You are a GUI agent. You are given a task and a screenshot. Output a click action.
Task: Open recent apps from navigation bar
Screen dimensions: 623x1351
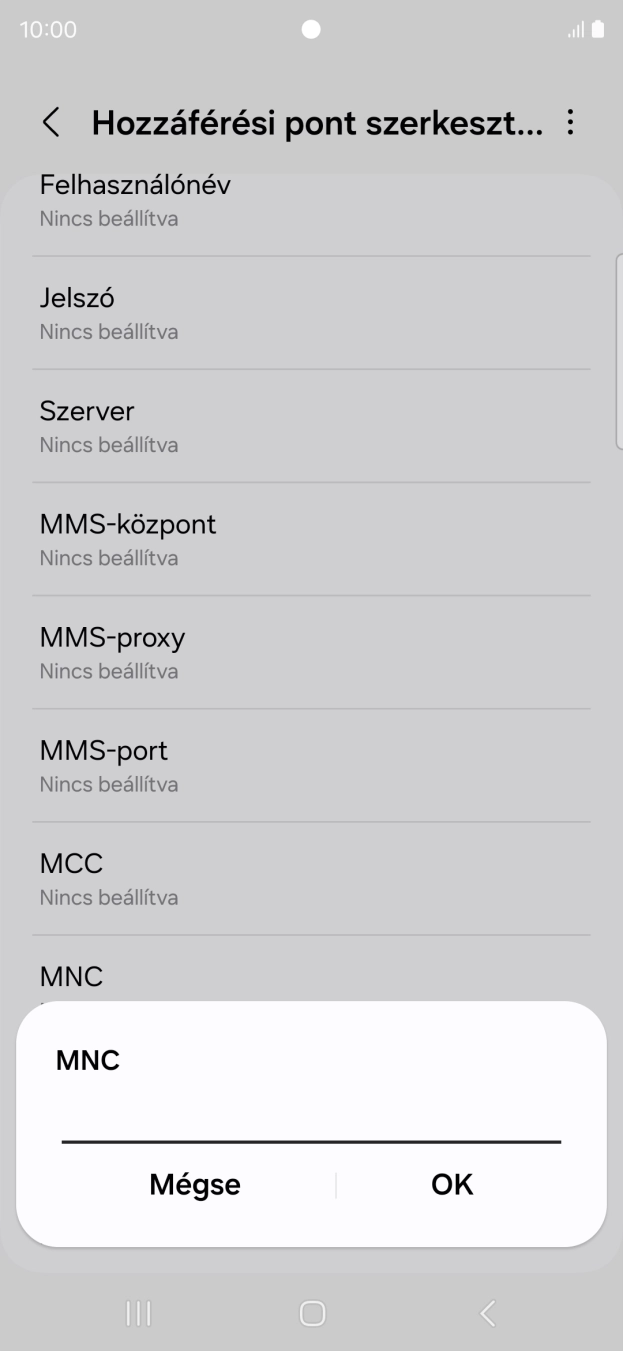138,1313
